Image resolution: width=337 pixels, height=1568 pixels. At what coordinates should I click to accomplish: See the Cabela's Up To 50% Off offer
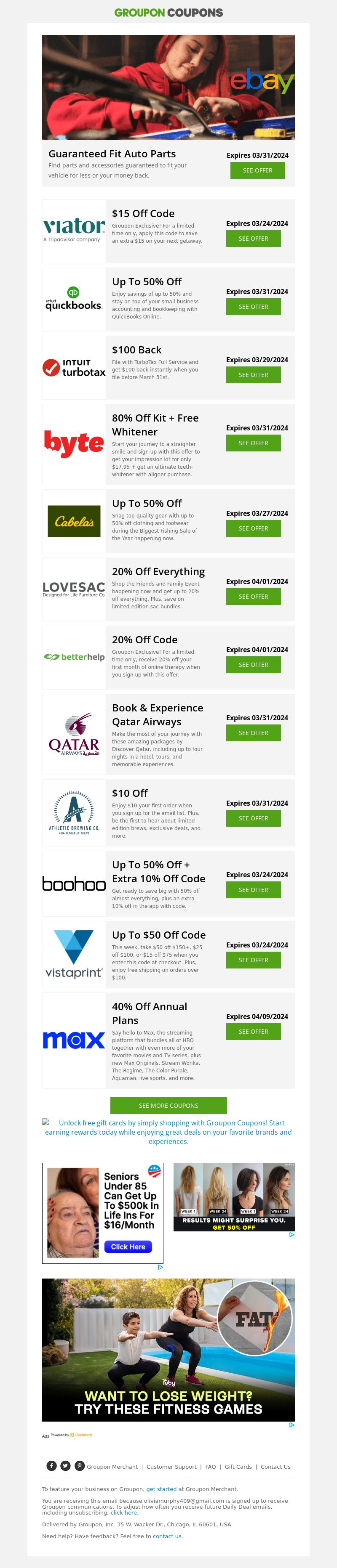pyautogui.click(x=253, y=528)
